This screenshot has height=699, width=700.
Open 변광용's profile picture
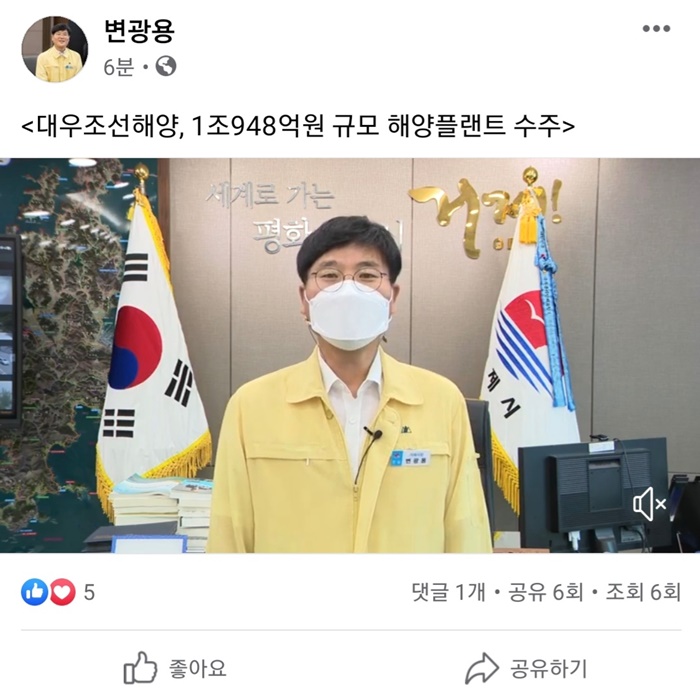pos(55,48)
